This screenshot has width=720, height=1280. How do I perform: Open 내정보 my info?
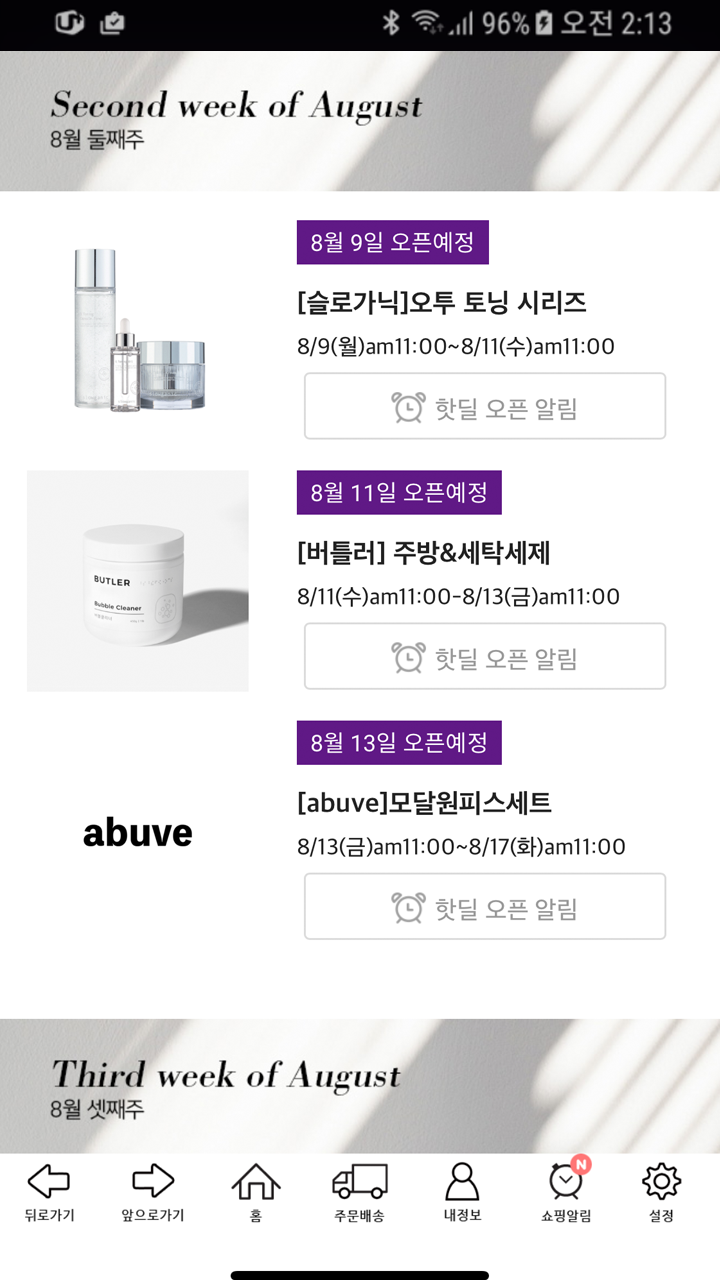coord(462,1192)
